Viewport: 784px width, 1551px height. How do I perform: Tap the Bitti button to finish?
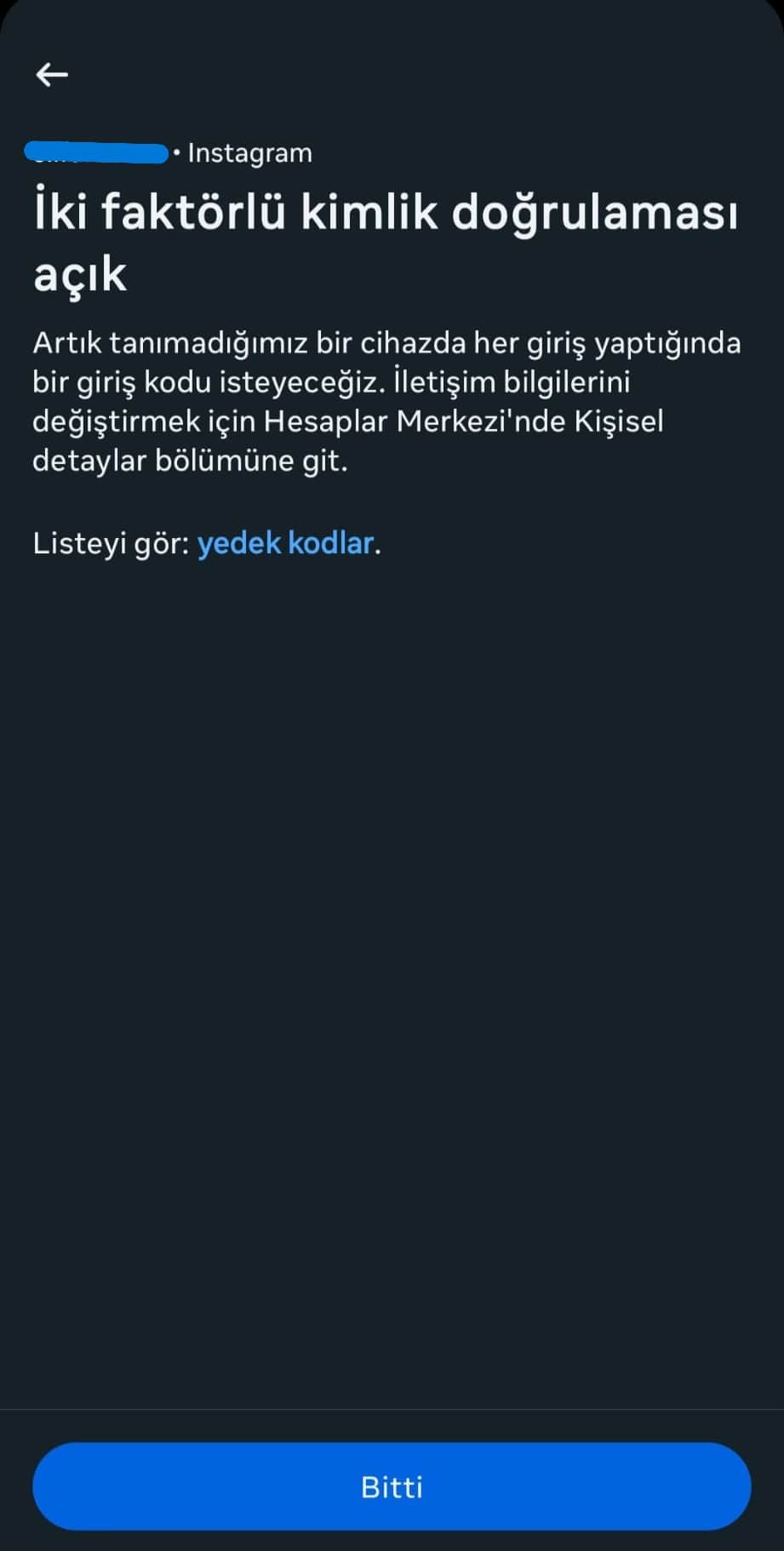click(392, 1486)
